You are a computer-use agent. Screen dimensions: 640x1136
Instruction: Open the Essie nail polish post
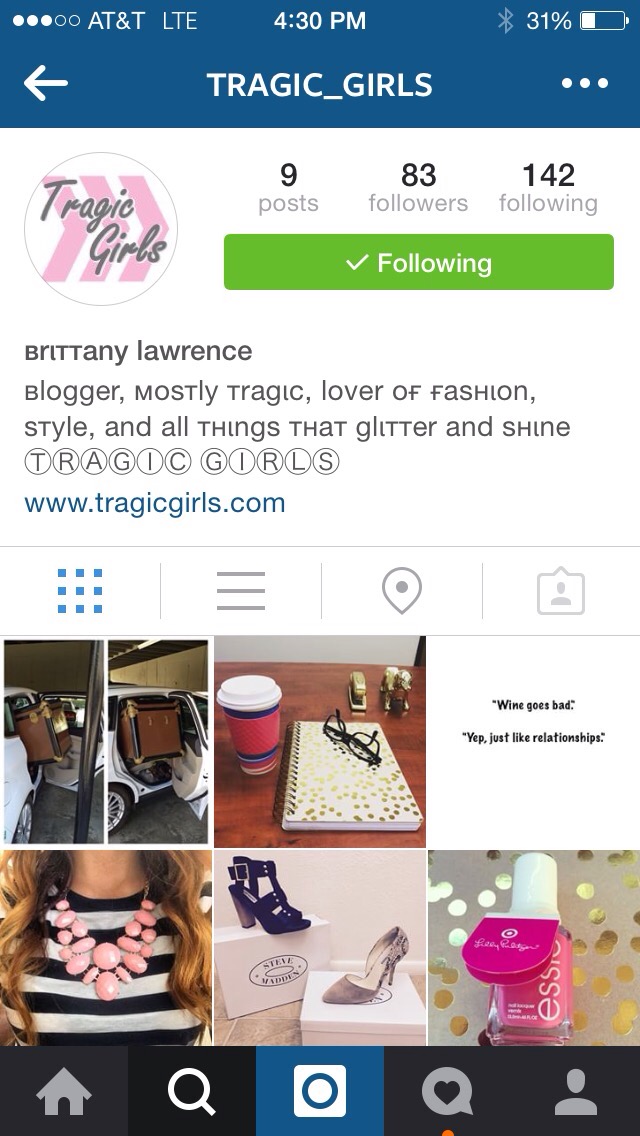534,947
